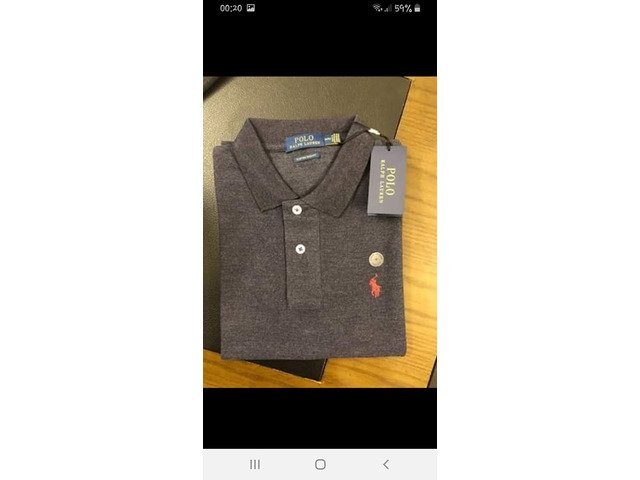
Task: Open the recent apps view
Action: point(254,464)
